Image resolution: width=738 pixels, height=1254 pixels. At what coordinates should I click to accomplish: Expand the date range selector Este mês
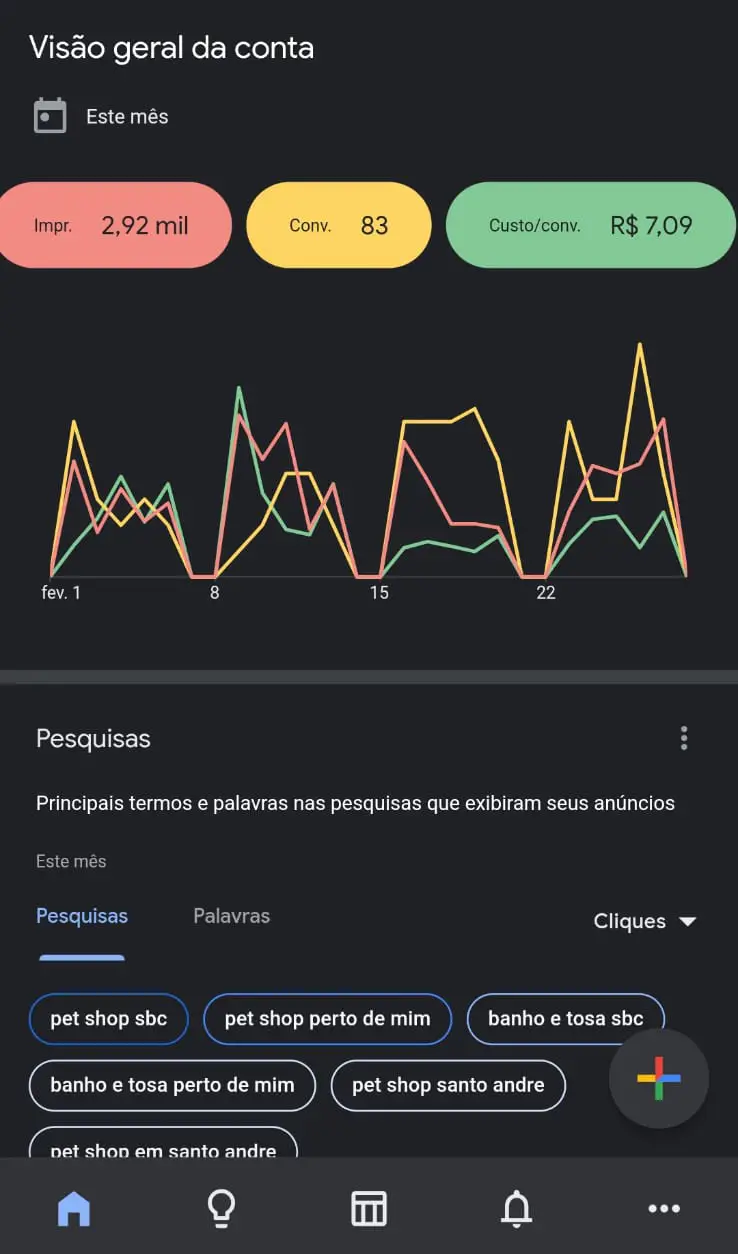tap(126, 115)
